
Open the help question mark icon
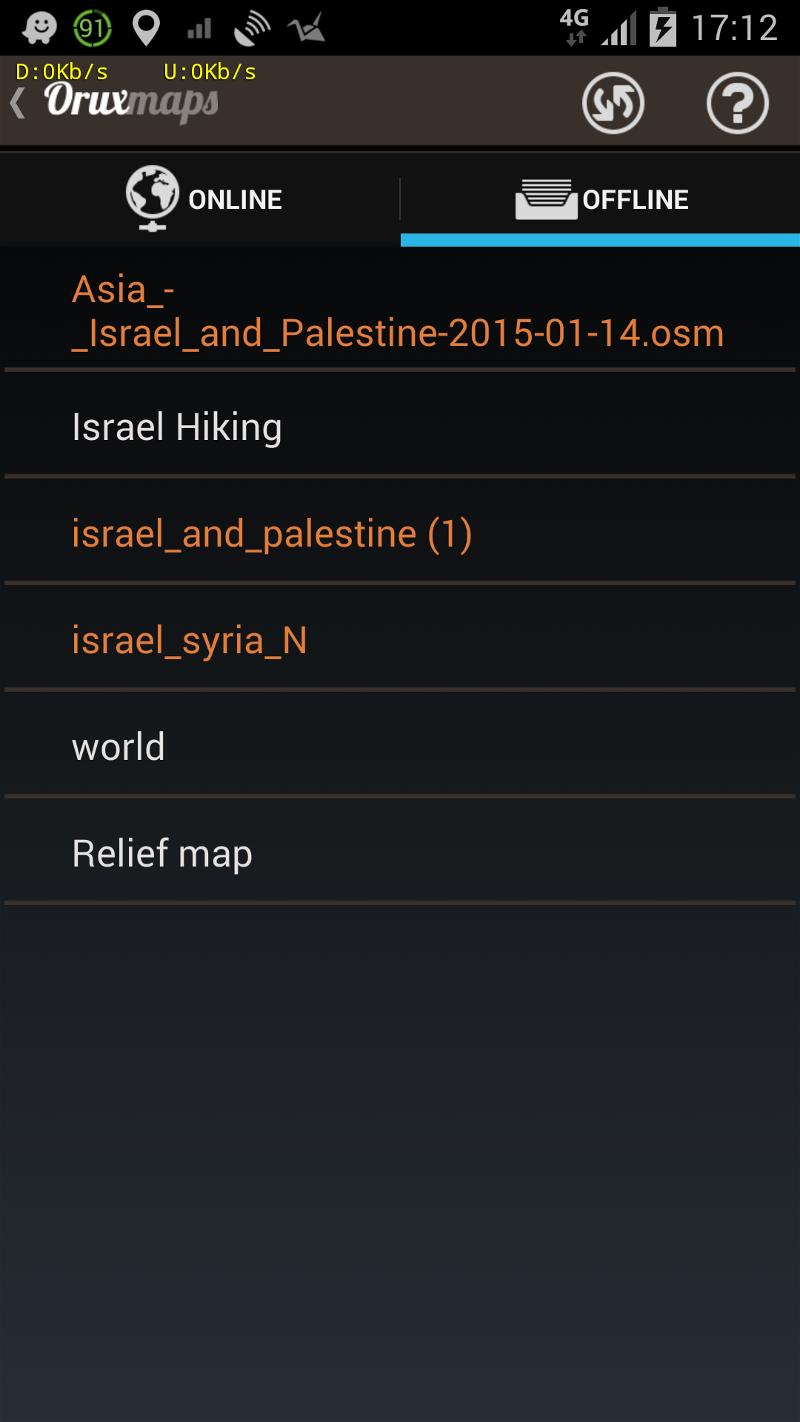(738, 103)
